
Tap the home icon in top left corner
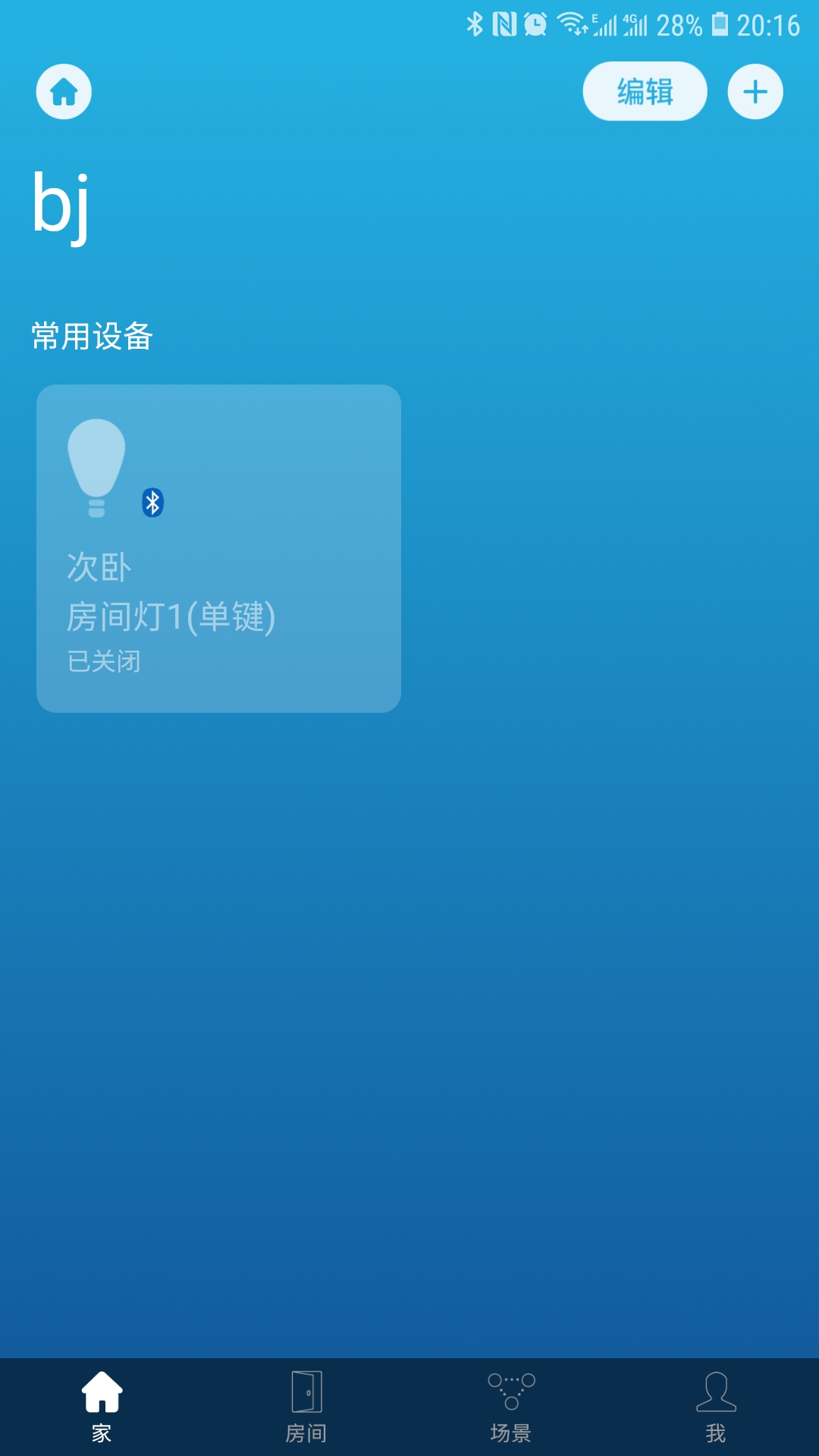coord(64,91)
